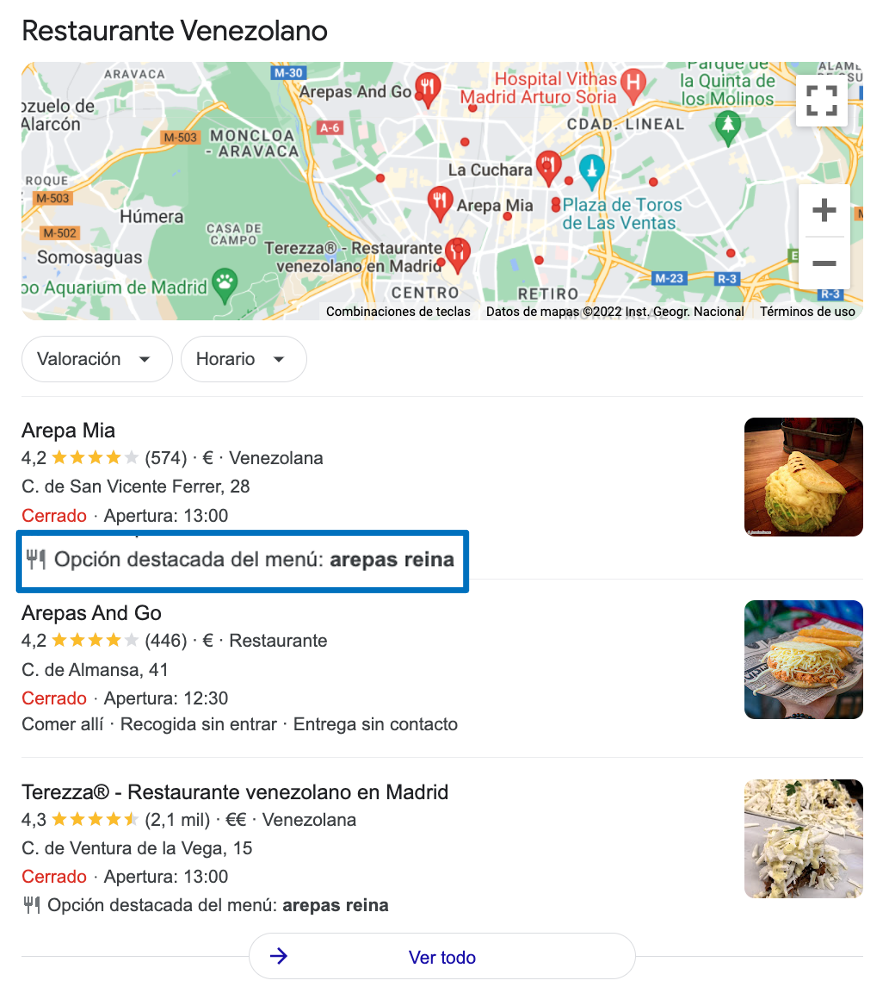Screen dimensions: 880x1006
Task: View the Terezza photo thumbnail
Action: [803, 838]
